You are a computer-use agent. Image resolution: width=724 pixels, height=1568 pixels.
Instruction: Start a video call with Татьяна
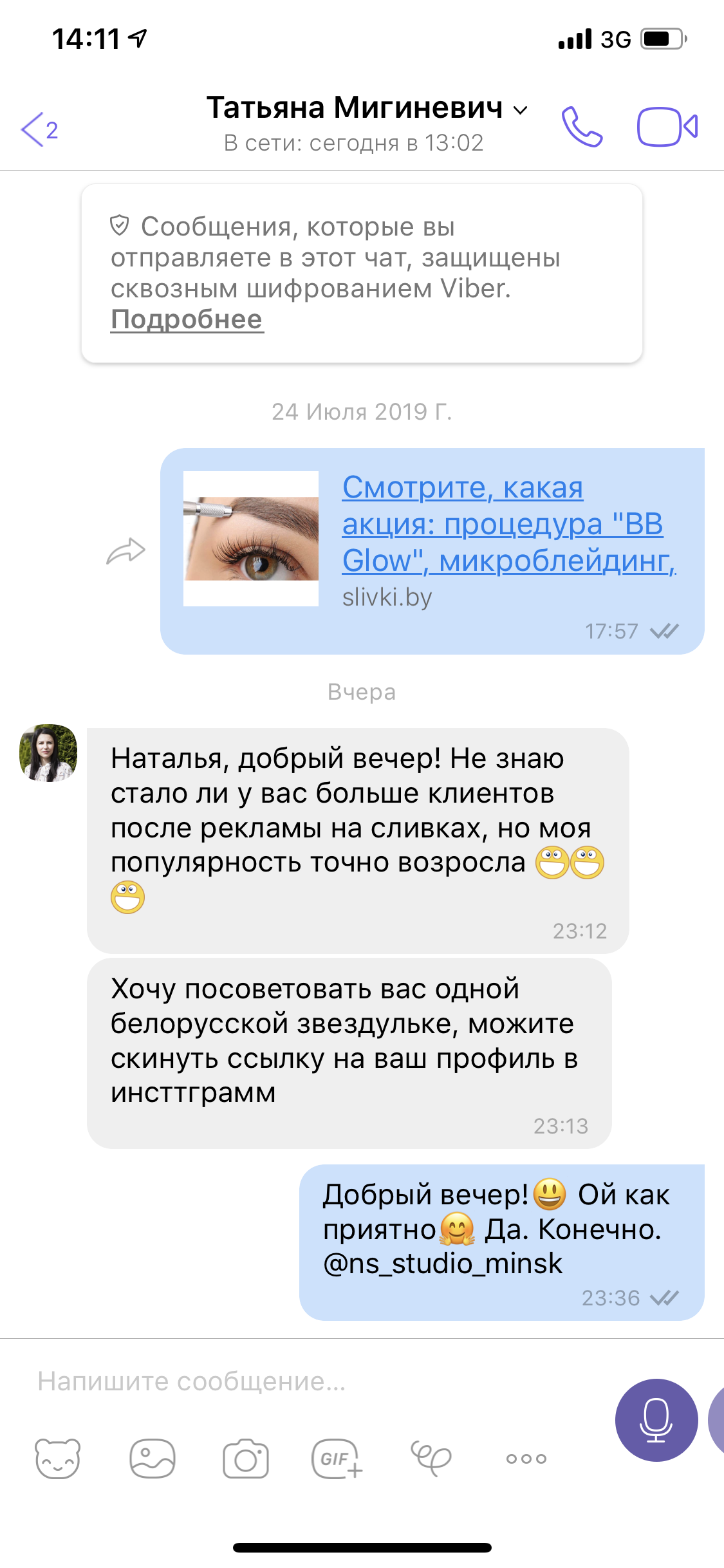pos(667,127)
